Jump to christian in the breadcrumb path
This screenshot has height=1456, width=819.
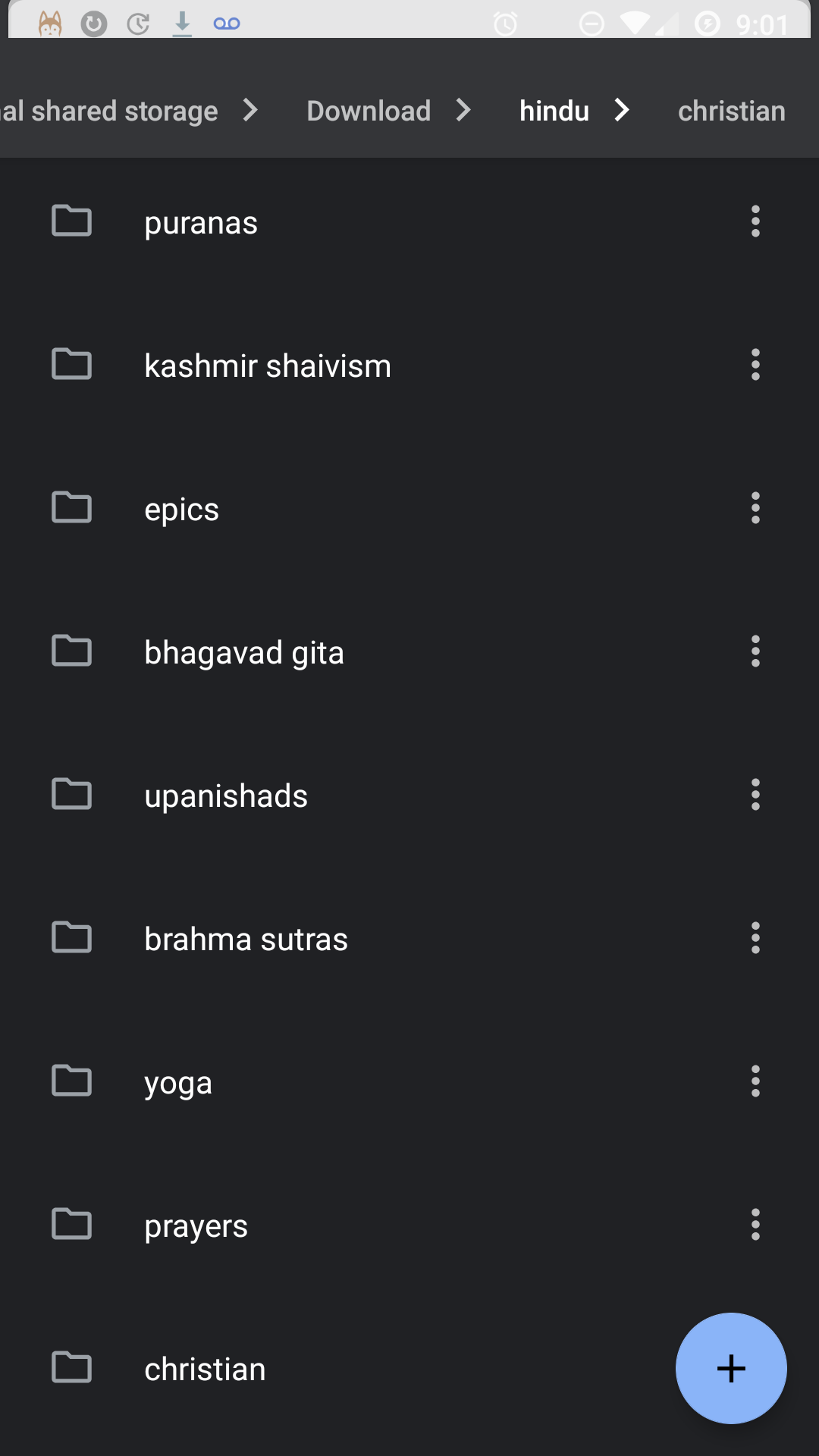pos(731,111)
